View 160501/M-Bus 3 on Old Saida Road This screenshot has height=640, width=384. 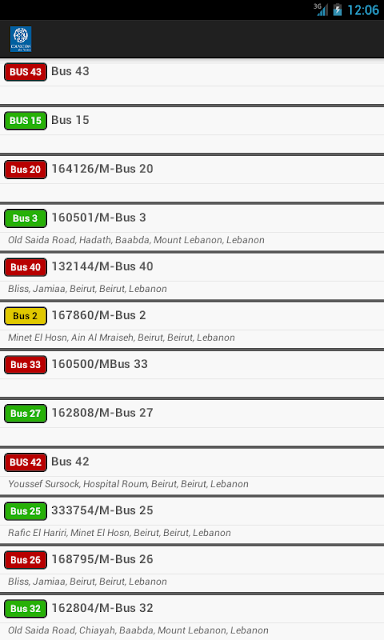click(192, 228)
